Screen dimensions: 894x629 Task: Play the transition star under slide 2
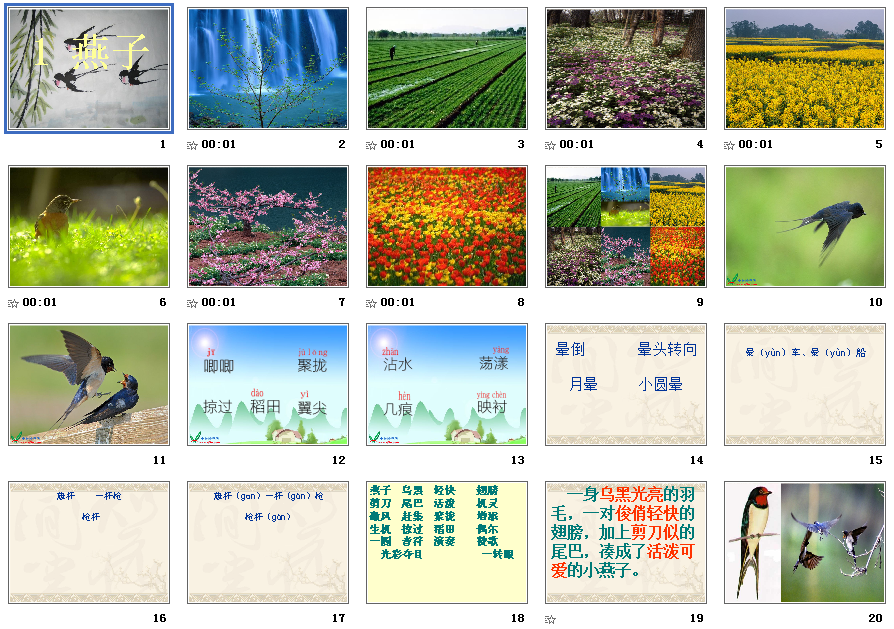[192, 145]
